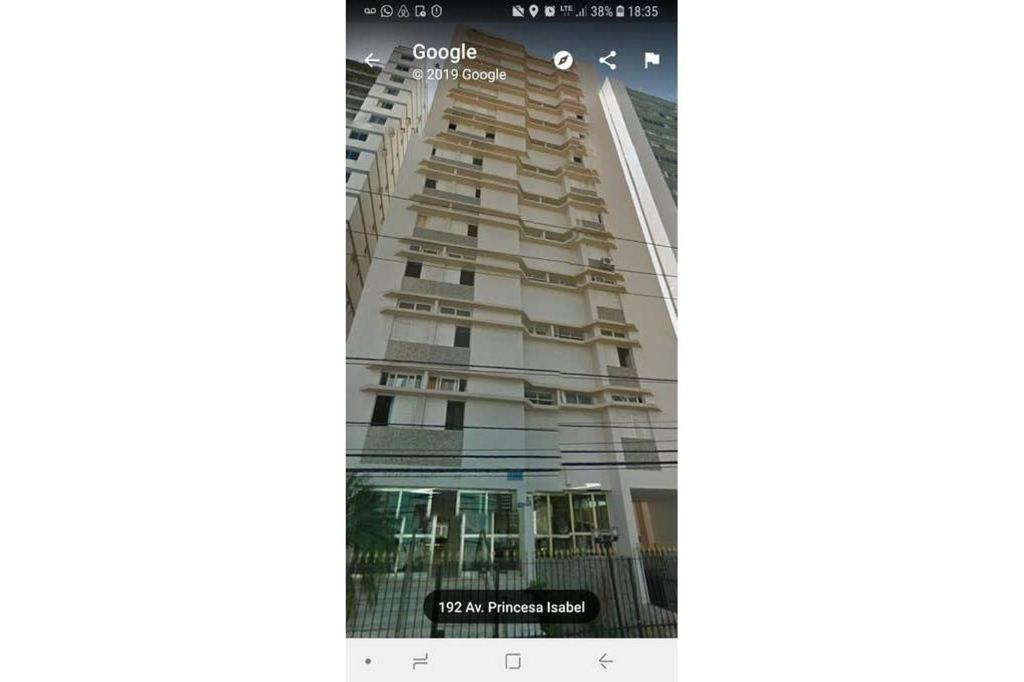Tap the system back button

(x=605, y=661)
